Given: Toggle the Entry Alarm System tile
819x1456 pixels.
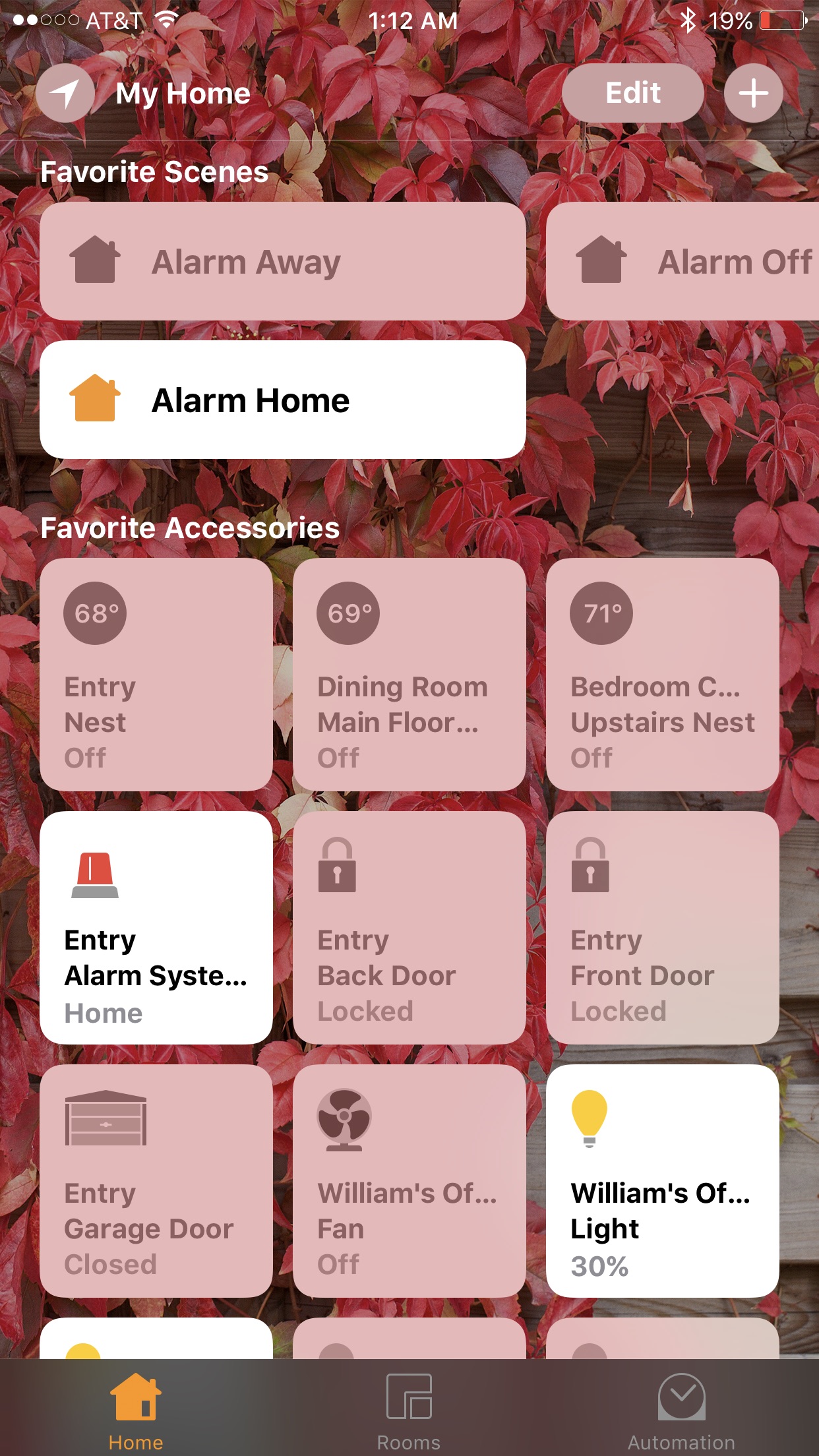Looking at the screenshot, I should tap(156, 928).
